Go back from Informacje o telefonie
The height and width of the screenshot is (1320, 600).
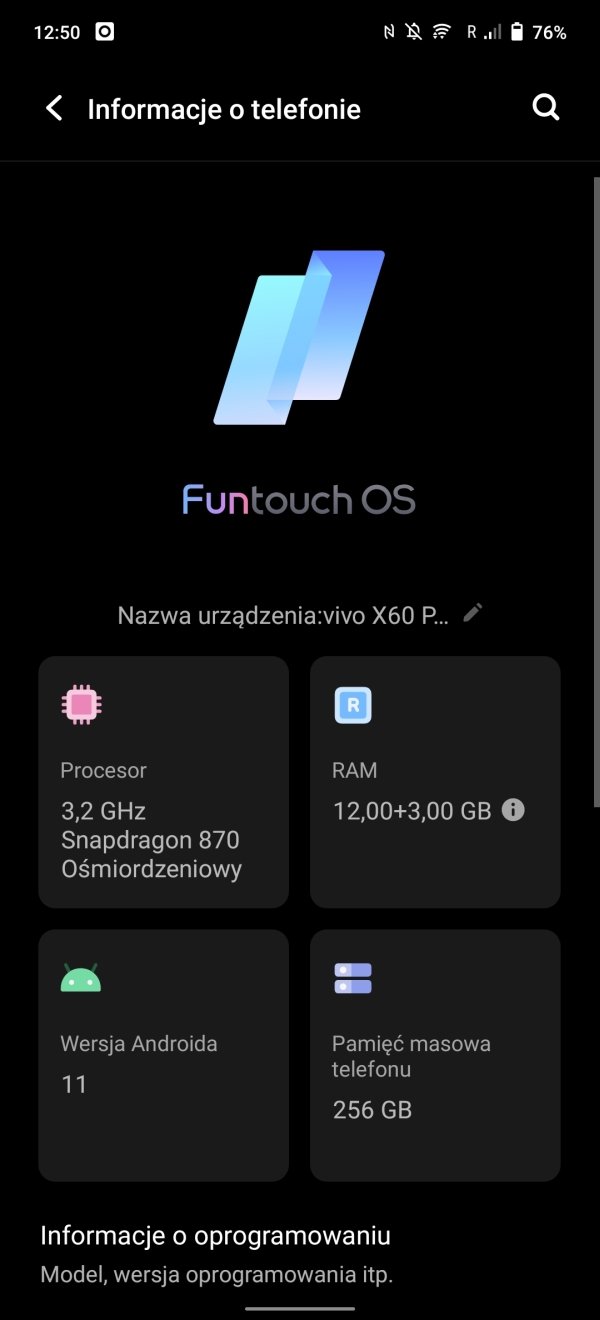(54, 109)
